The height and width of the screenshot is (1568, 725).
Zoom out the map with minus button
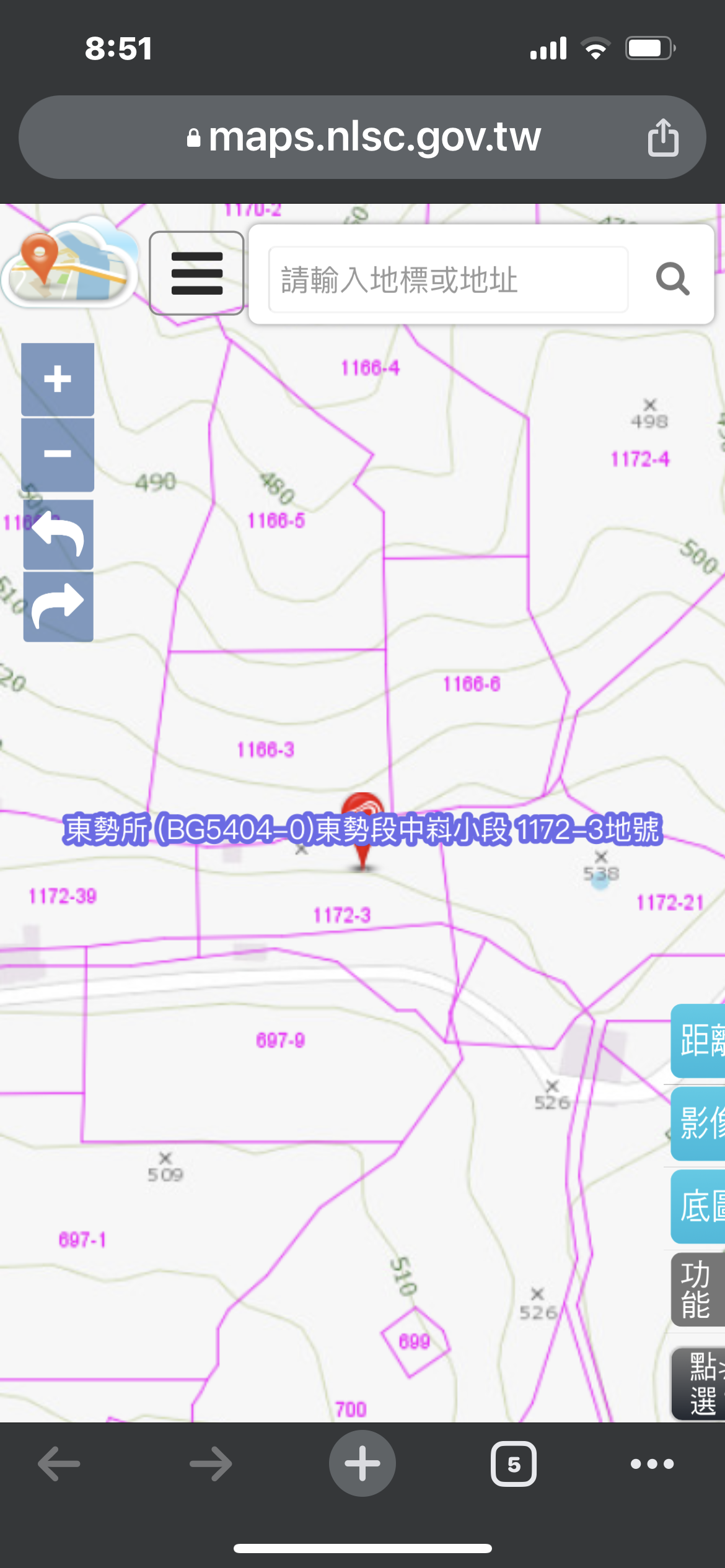[x=58, y=454]
